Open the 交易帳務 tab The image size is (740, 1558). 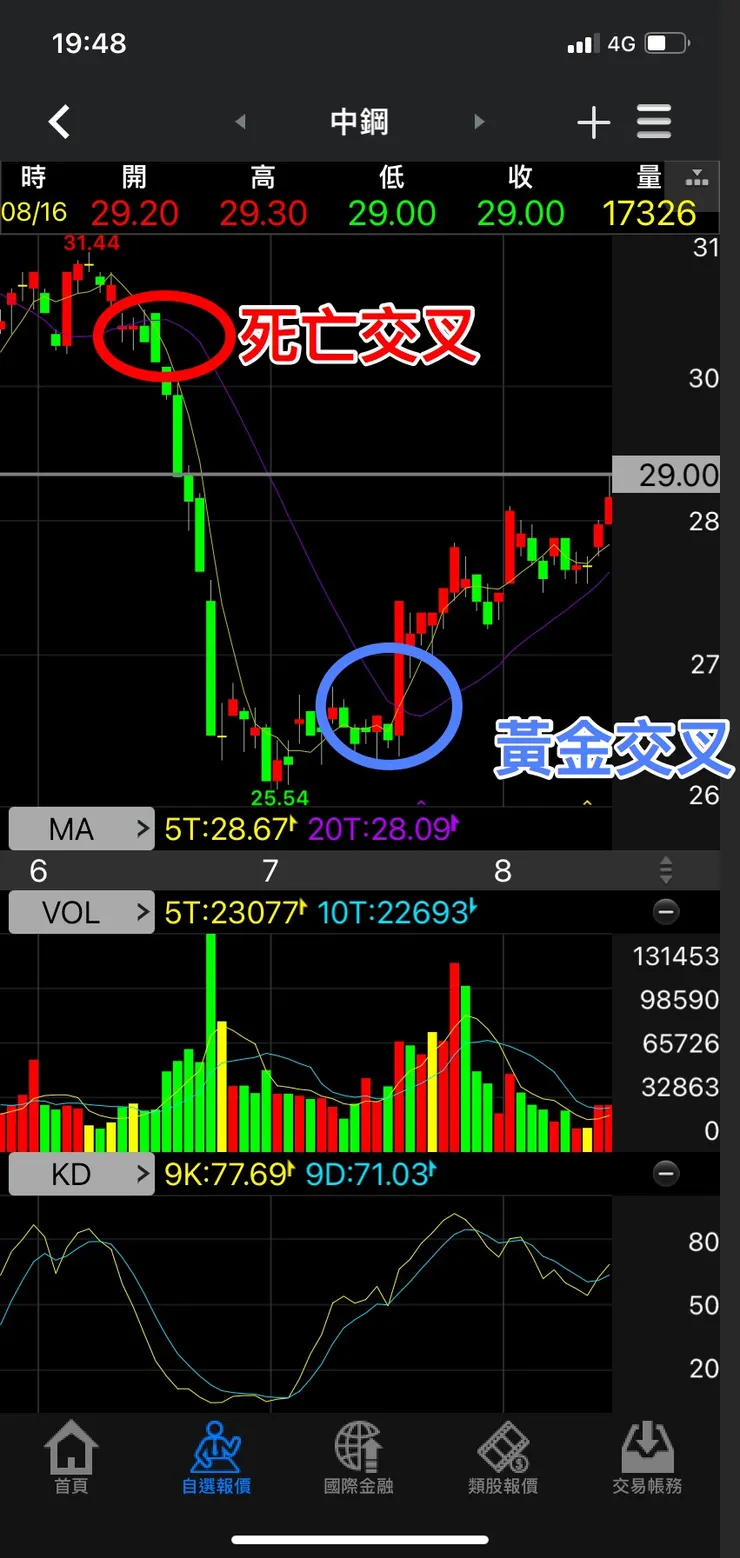(x=647, y=1458)
